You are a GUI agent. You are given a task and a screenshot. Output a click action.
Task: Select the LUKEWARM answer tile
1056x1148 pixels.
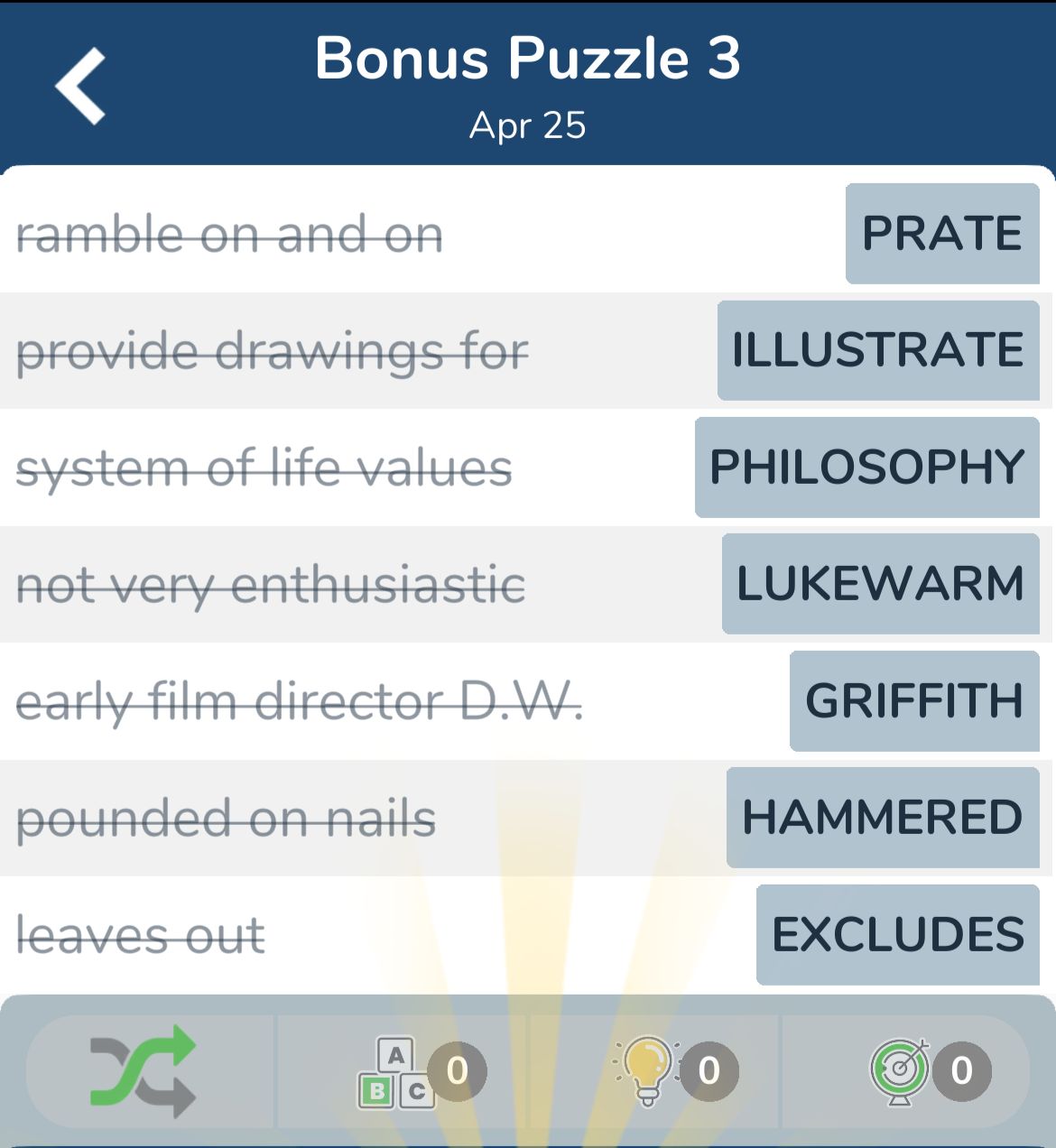pyautogui.click(x=880, y=584)
